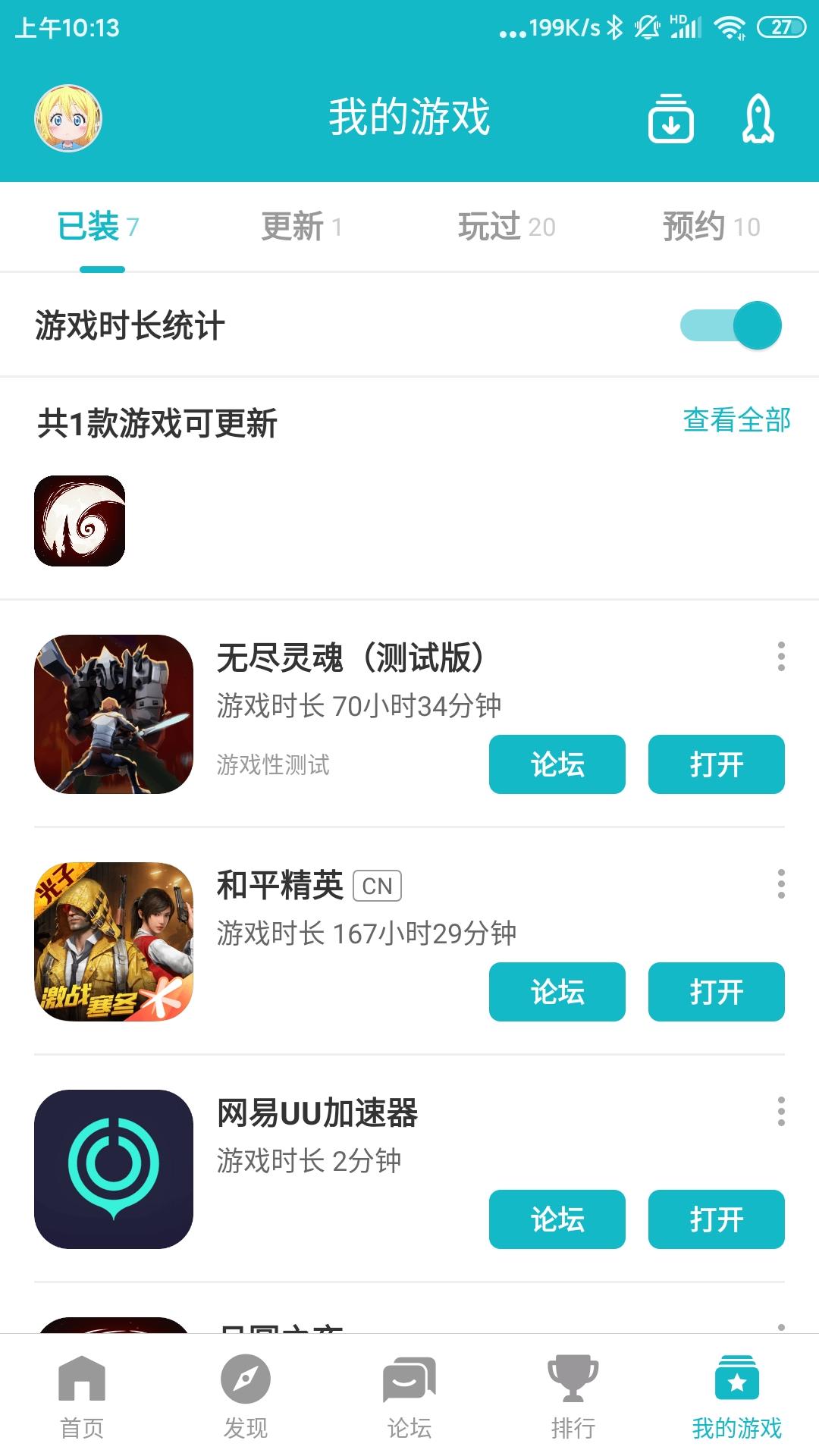Enter the 无尽灵魂 forum via 论坛 button
Image resolution: width=819 pixels, height=1456 pixels.
[557, 765]
